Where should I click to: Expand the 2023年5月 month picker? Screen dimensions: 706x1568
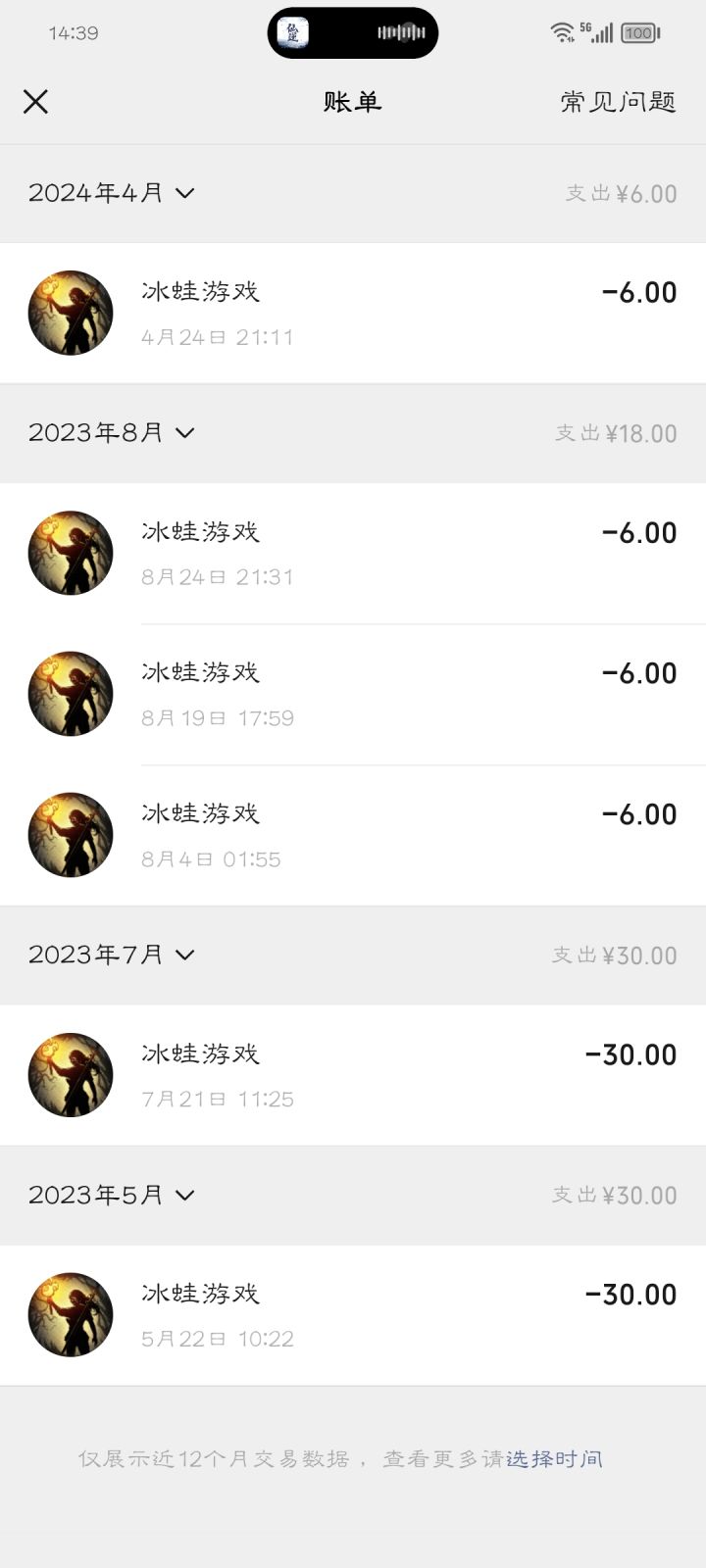(111, 1195)
